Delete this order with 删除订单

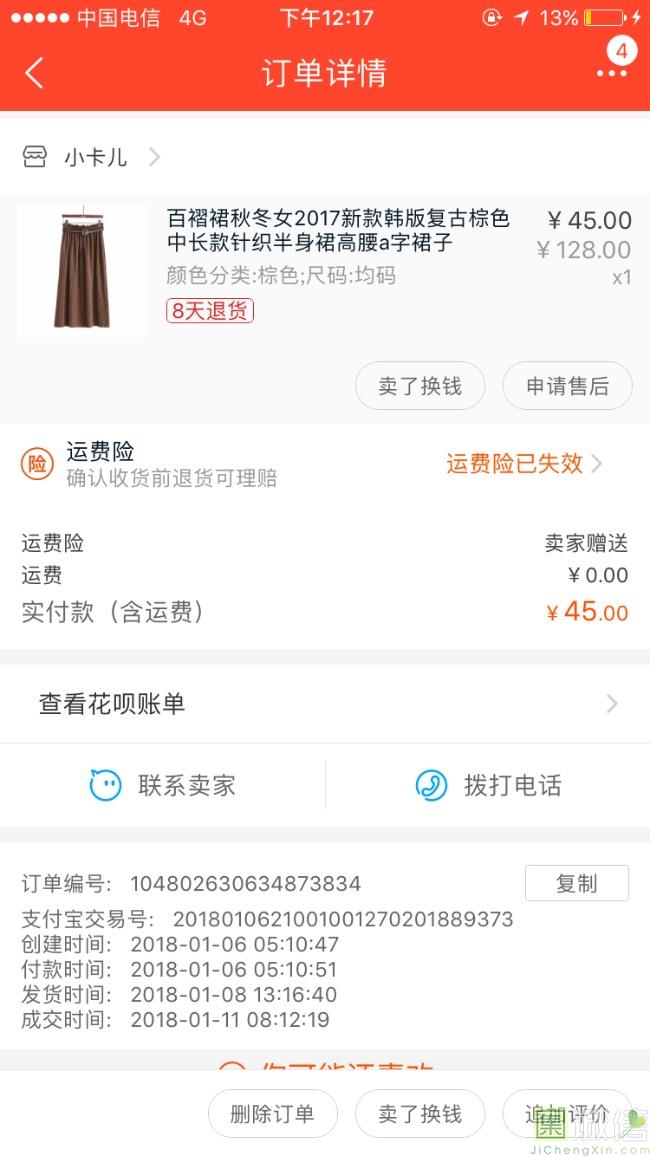click(x=272, y=1114)
